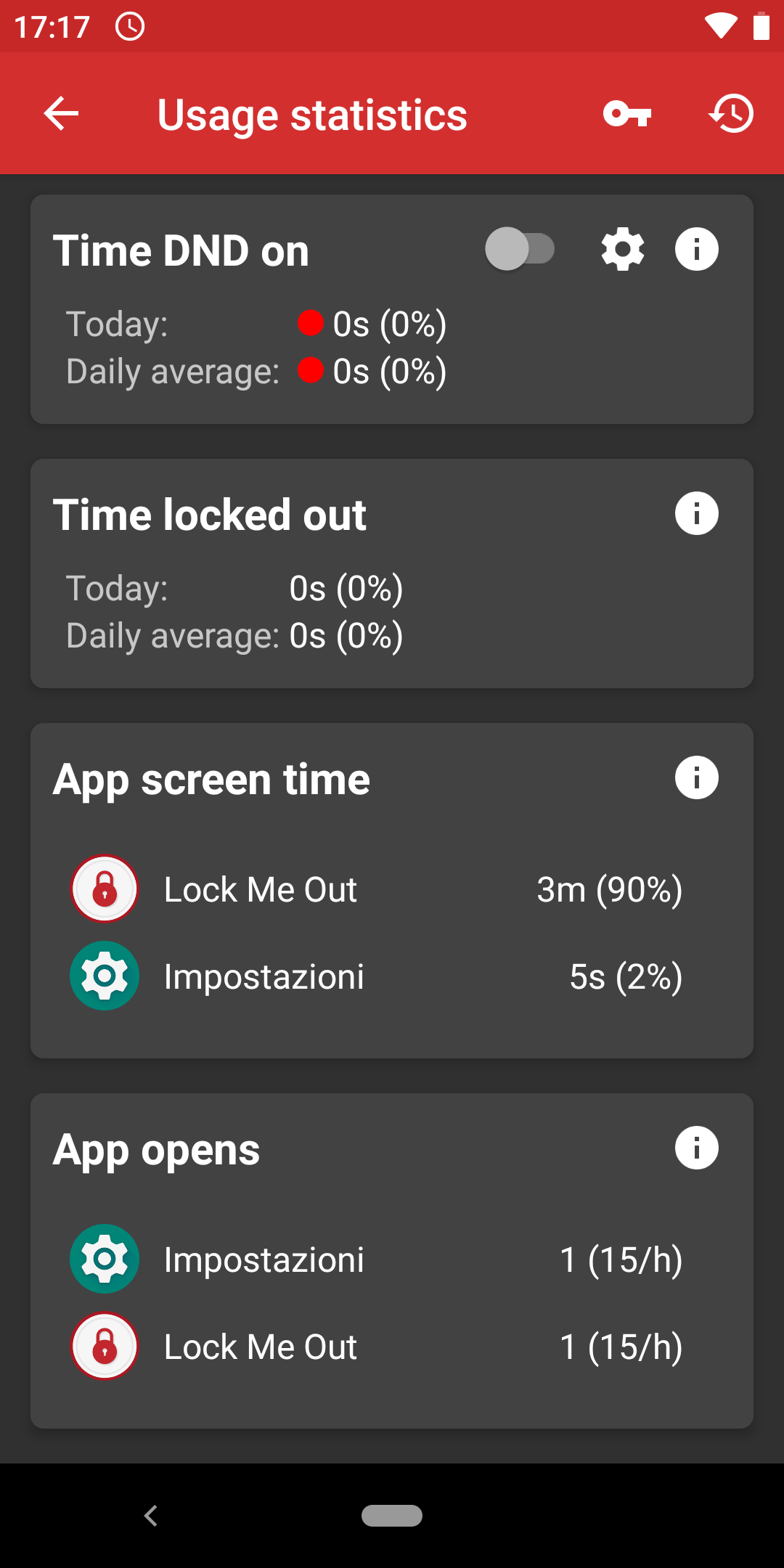Toggle the Time DND on switch
The height and width of the screenshot is (1568, 784).
[520, 249]
